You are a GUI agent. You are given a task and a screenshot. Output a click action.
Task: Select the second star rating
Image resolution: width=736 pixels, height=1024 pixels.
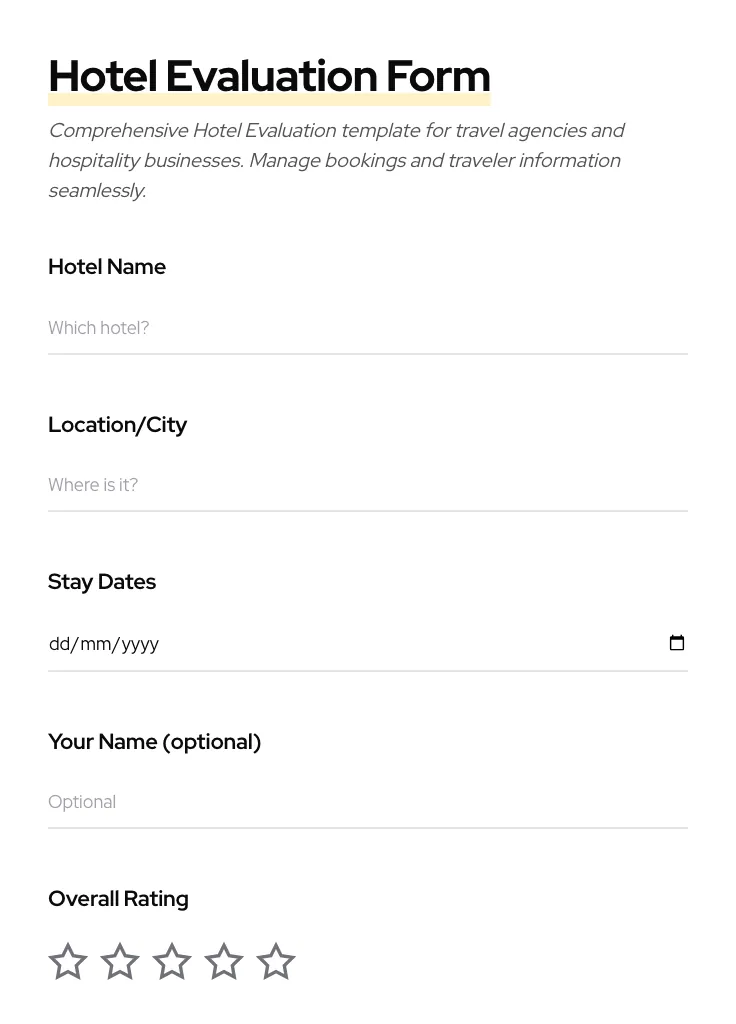(120, 961)
